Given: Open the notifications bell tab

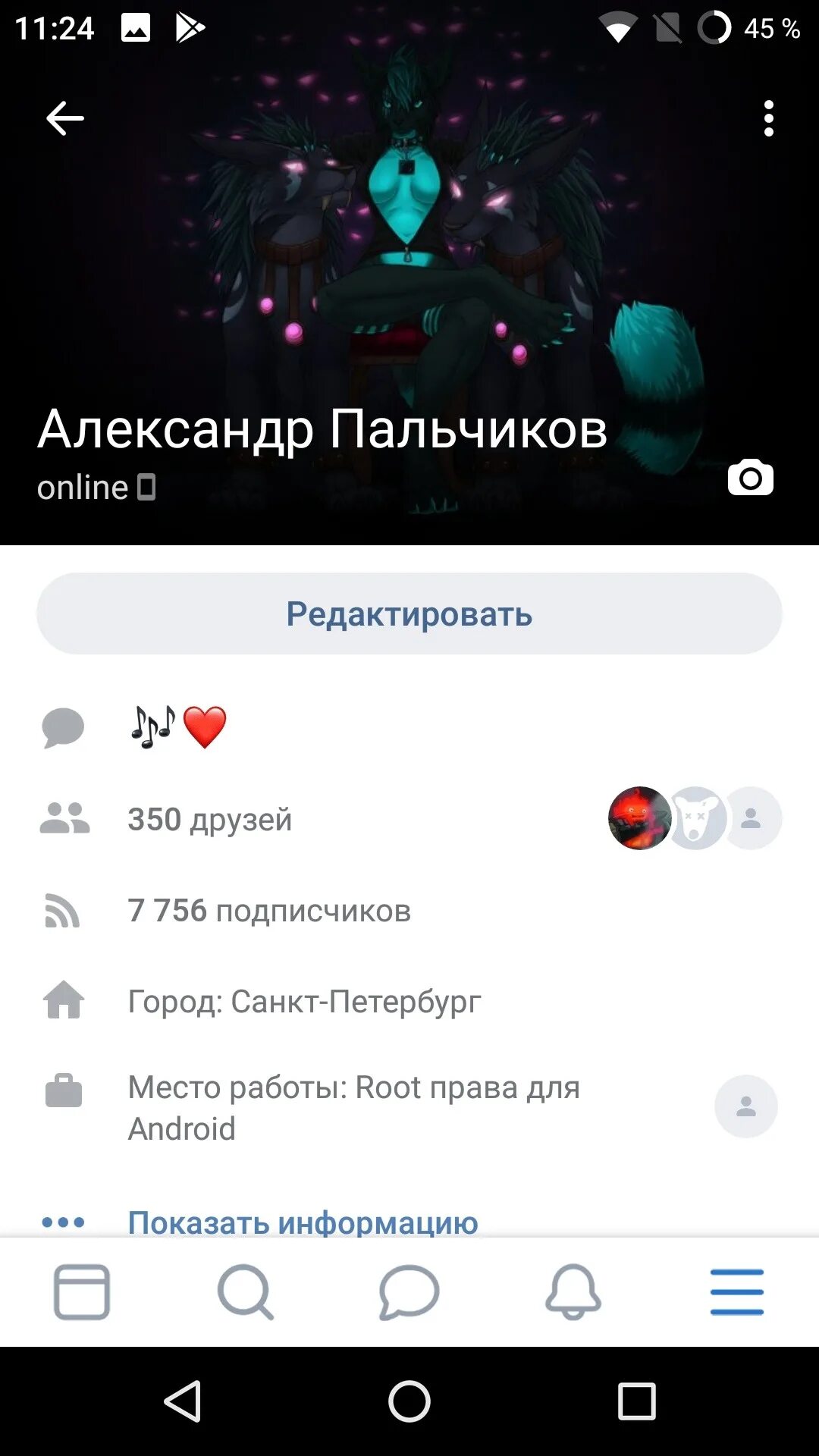Looking at the screenshot, I should (x=573, y=1291).
